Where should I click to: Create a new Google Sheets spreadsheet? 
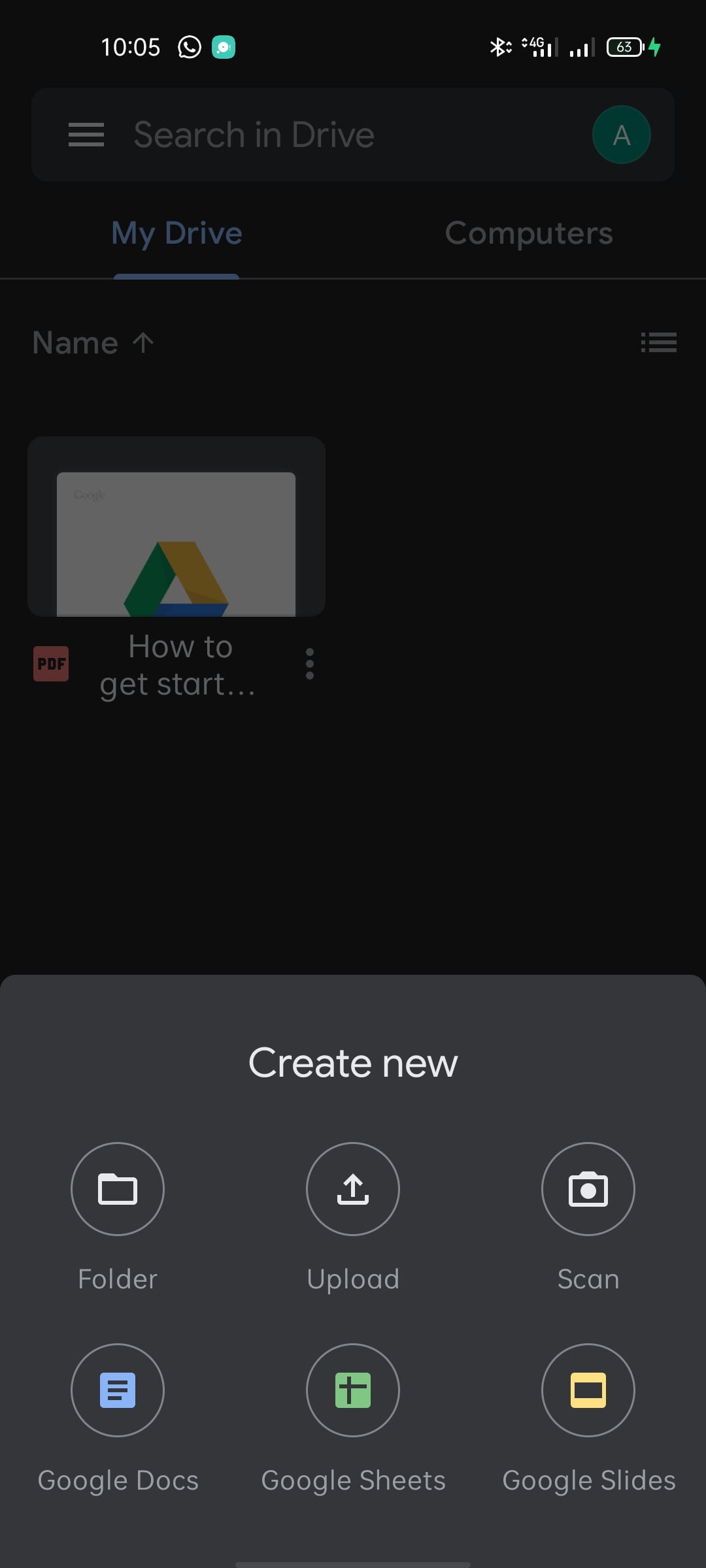point(353,1390)
